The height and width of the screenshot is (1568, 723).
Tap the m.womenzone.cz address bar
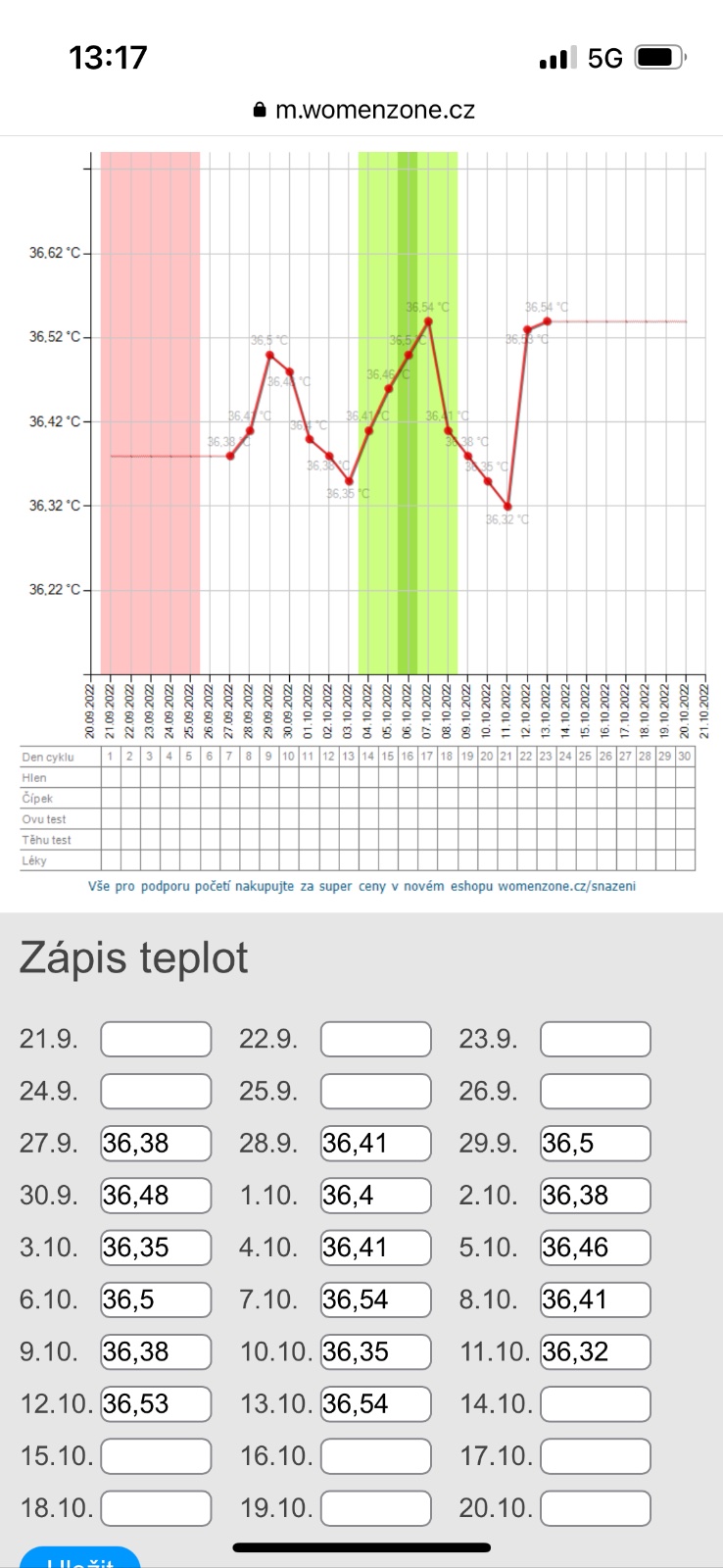pos(362,110)
